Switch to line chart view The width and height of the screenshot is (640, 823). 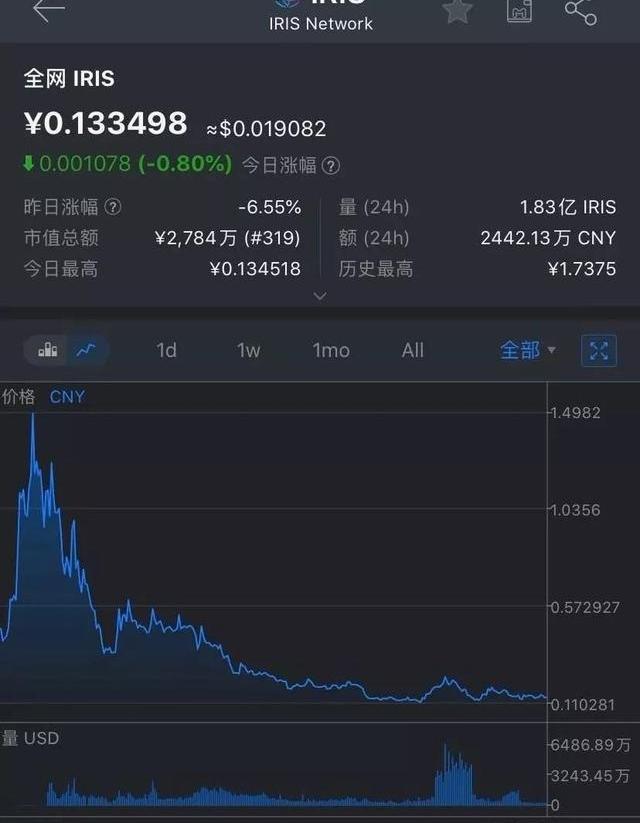click(x=87, y=350)
